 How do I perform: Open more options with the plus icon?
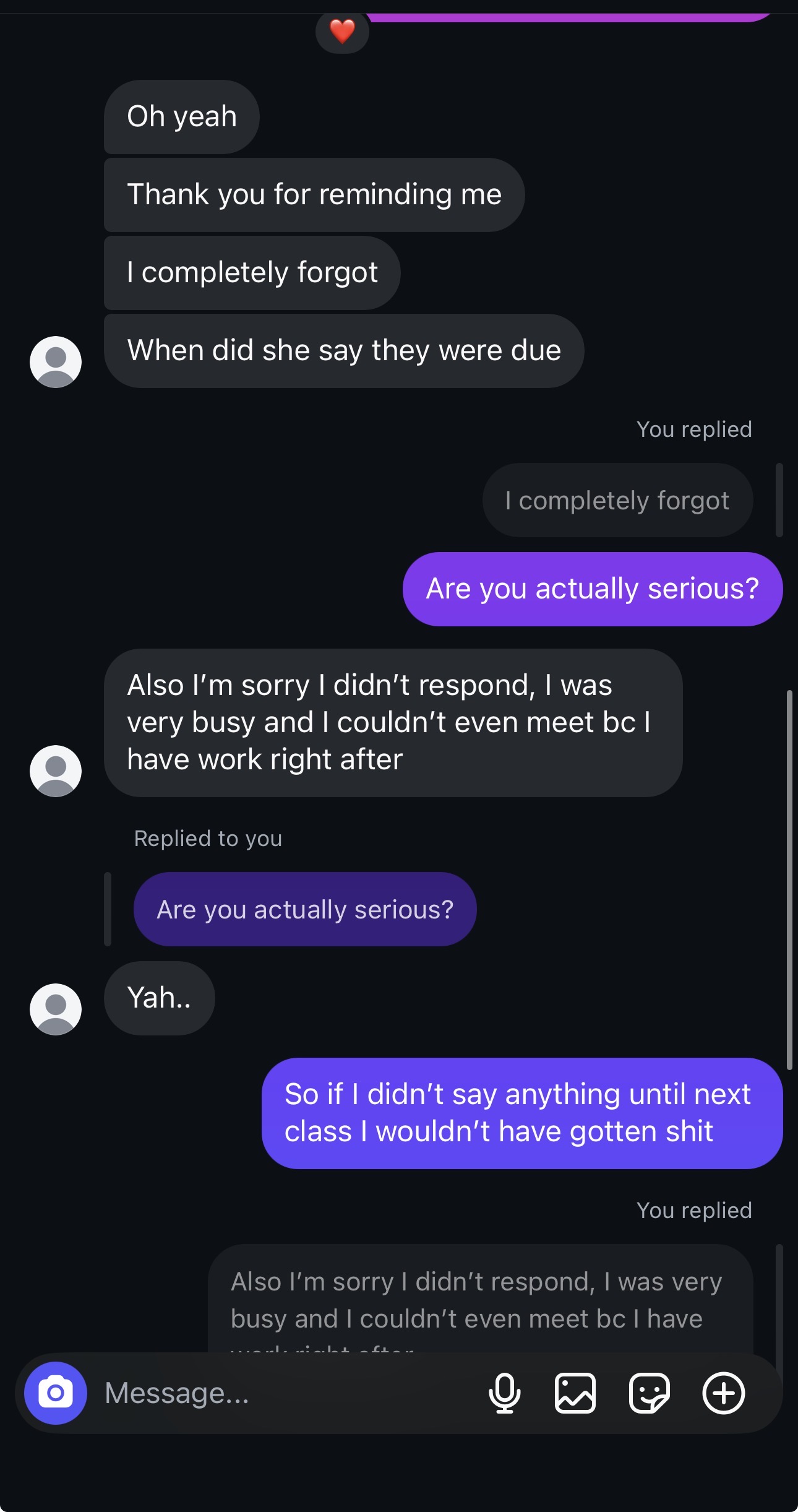[x=723, y=1393]
